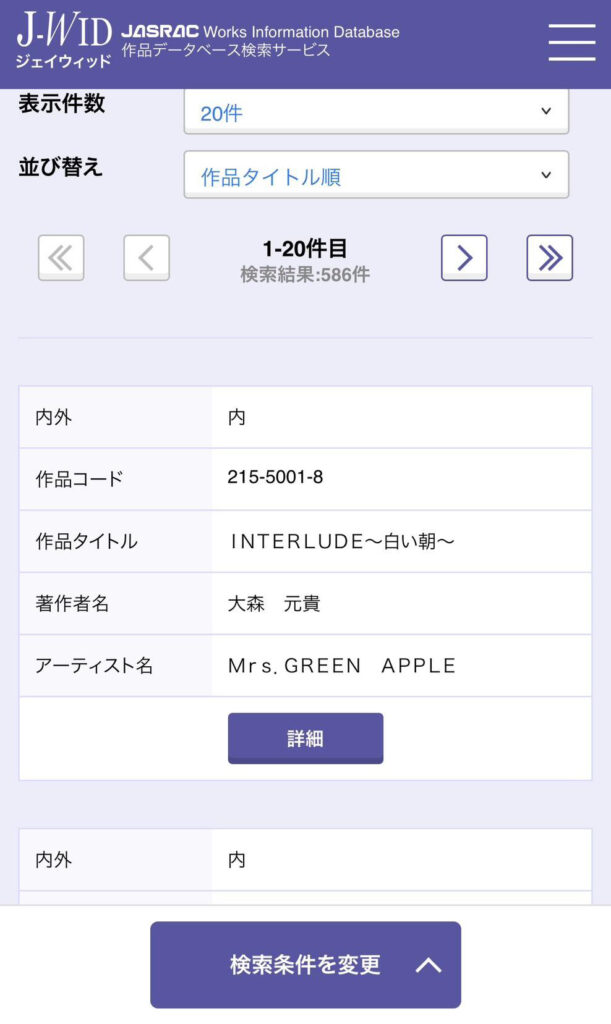Open the hamburger menu

pyautogui.click(x=571, y=42)
